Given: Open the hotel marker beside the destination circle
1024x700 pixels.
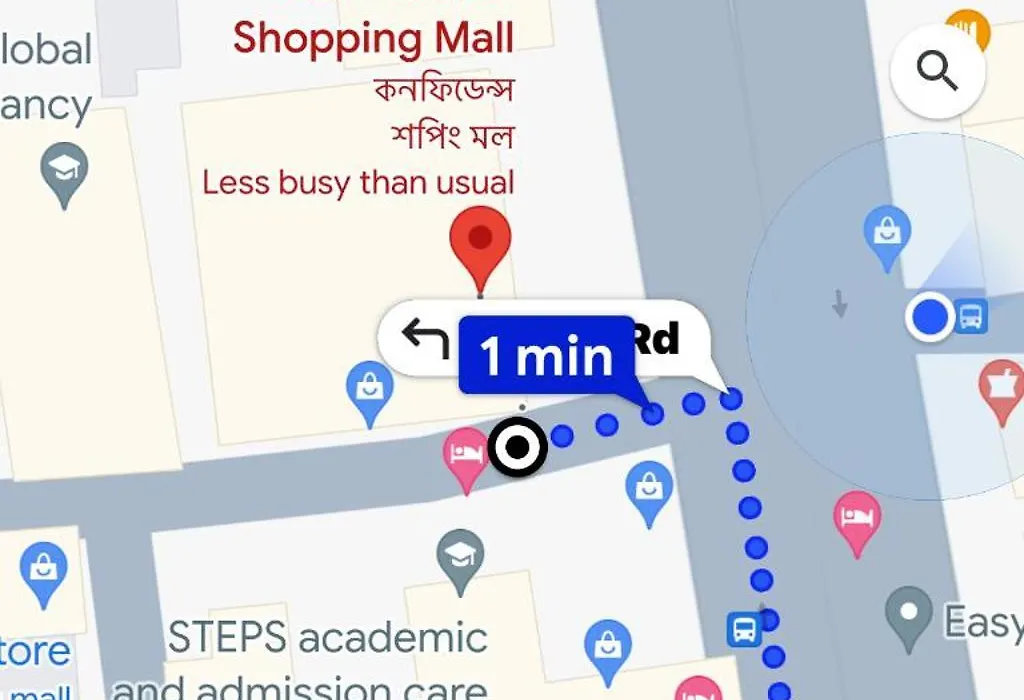Looking at the screenshot, I should tap(465, 459).
